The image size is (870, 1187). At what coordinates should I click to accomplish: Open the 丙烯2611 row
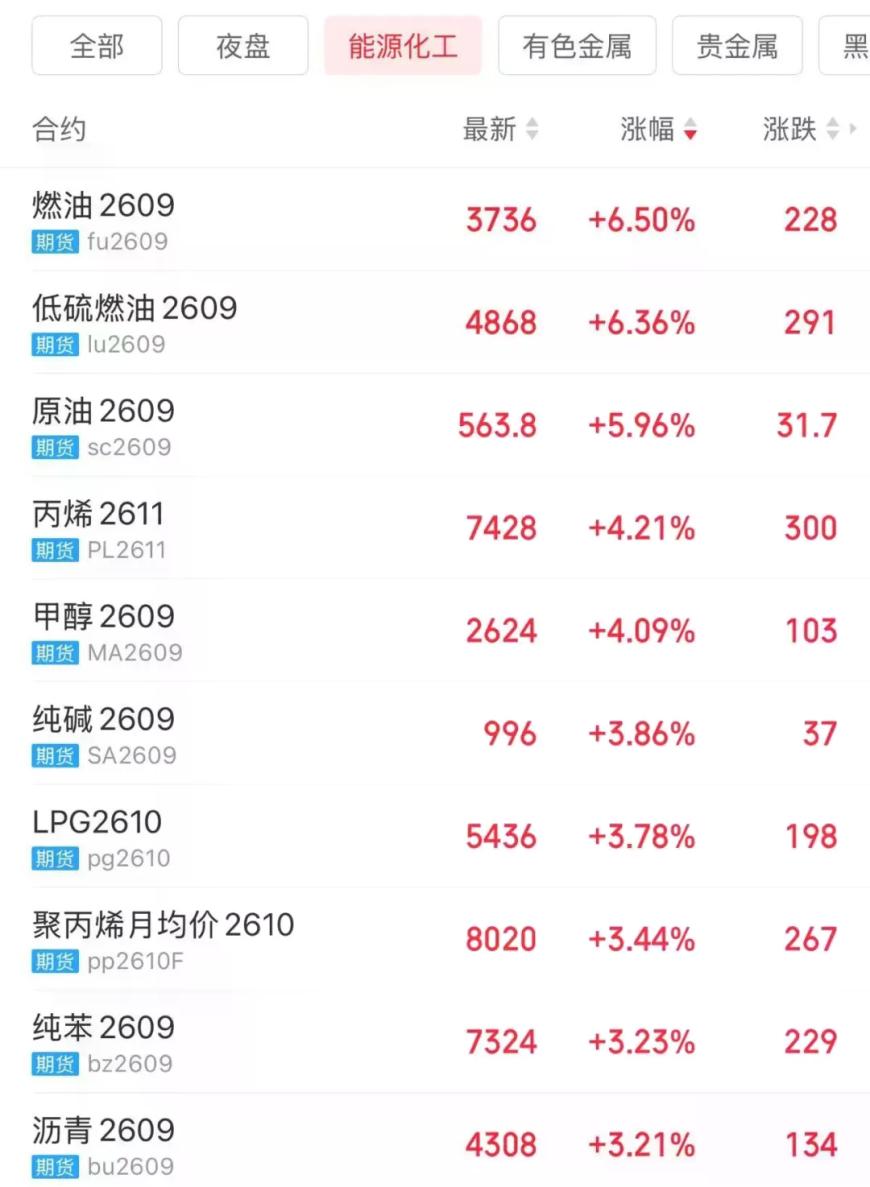click(x=435, y=528)
